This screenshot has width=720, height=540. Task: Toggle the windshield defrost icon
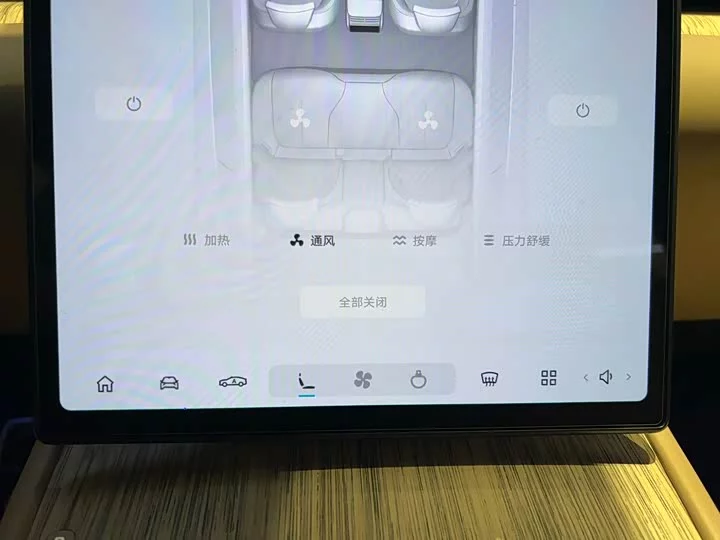[x=489, y=379]
